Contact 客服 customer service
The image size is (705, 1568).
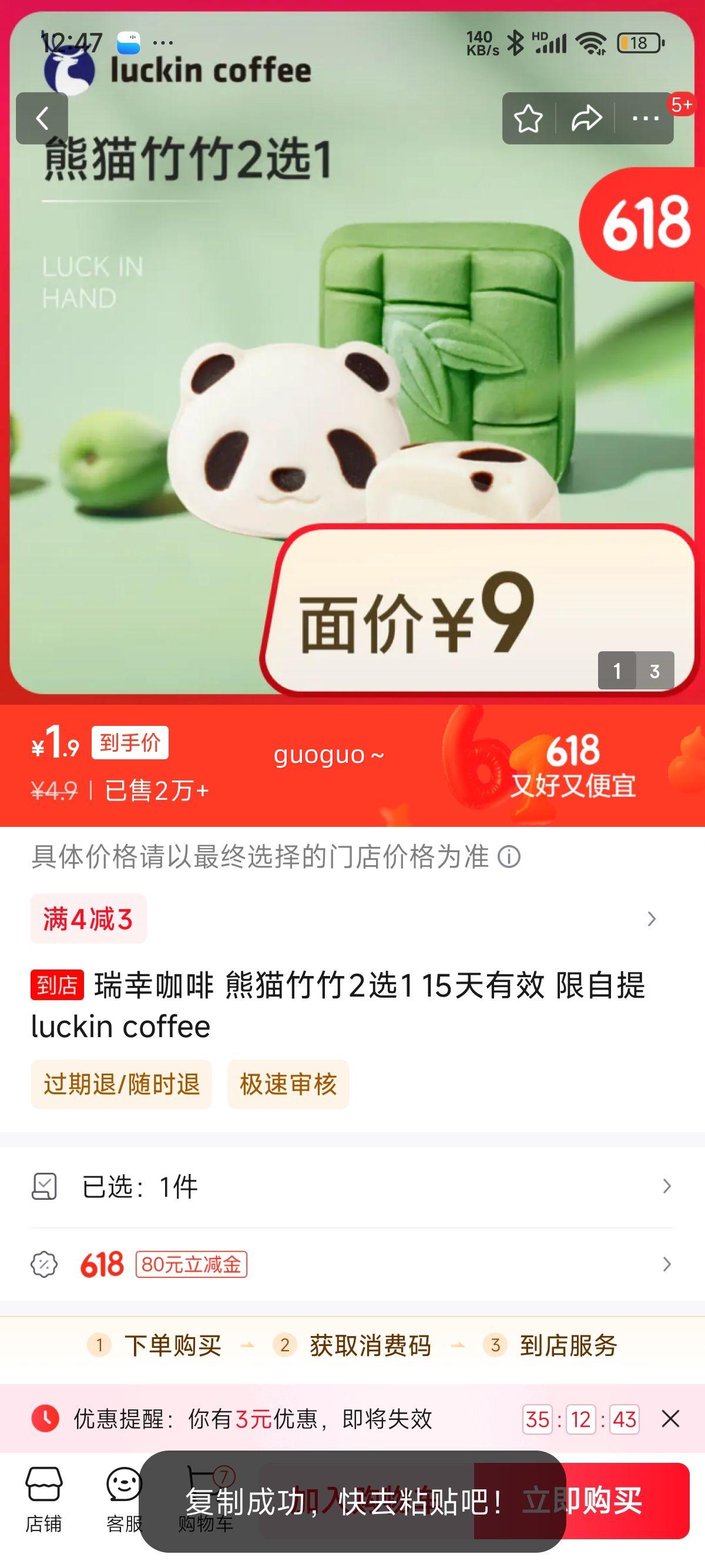123,1500
